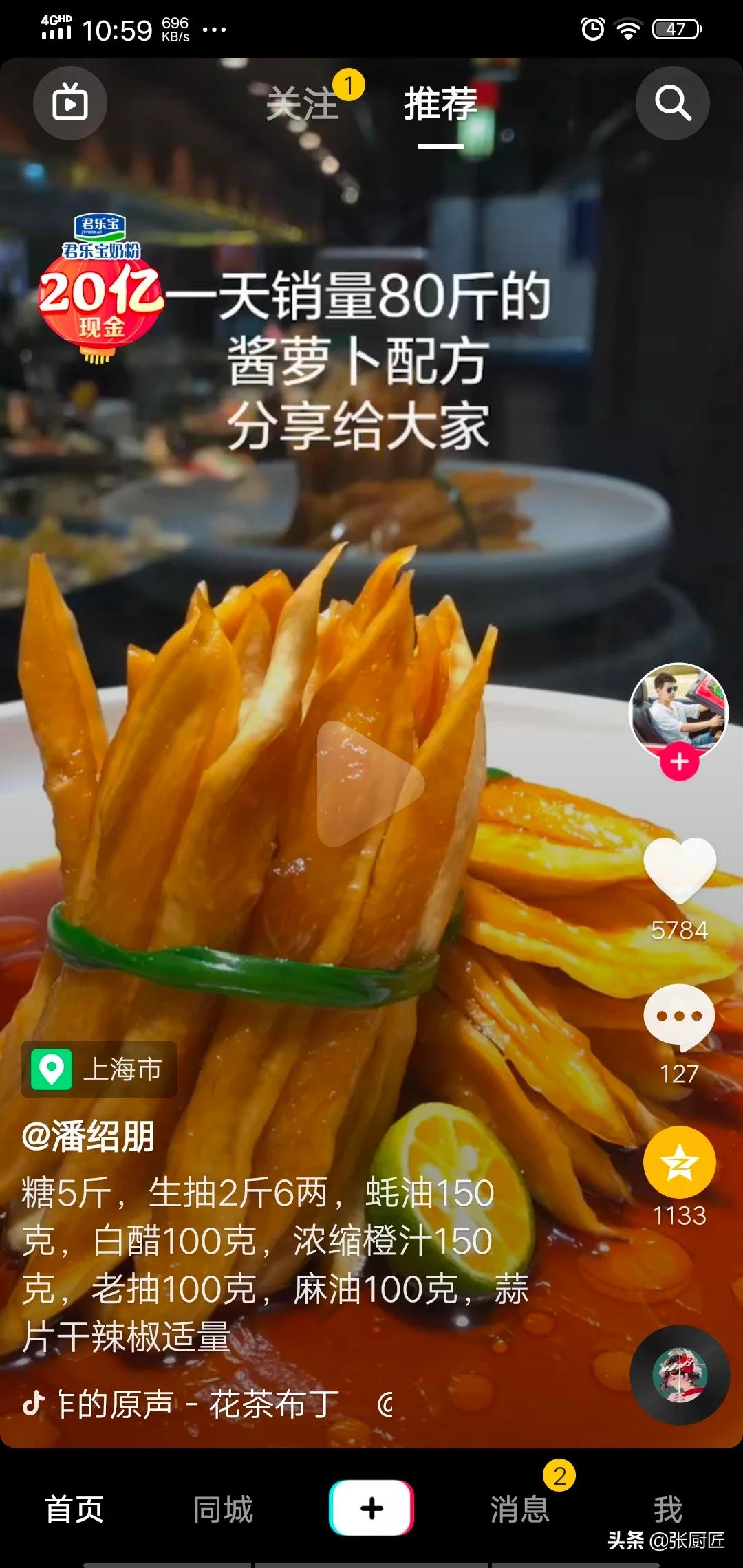743x1568 pixels.
Task: Like this video with the heart
Action: [680, 871]
